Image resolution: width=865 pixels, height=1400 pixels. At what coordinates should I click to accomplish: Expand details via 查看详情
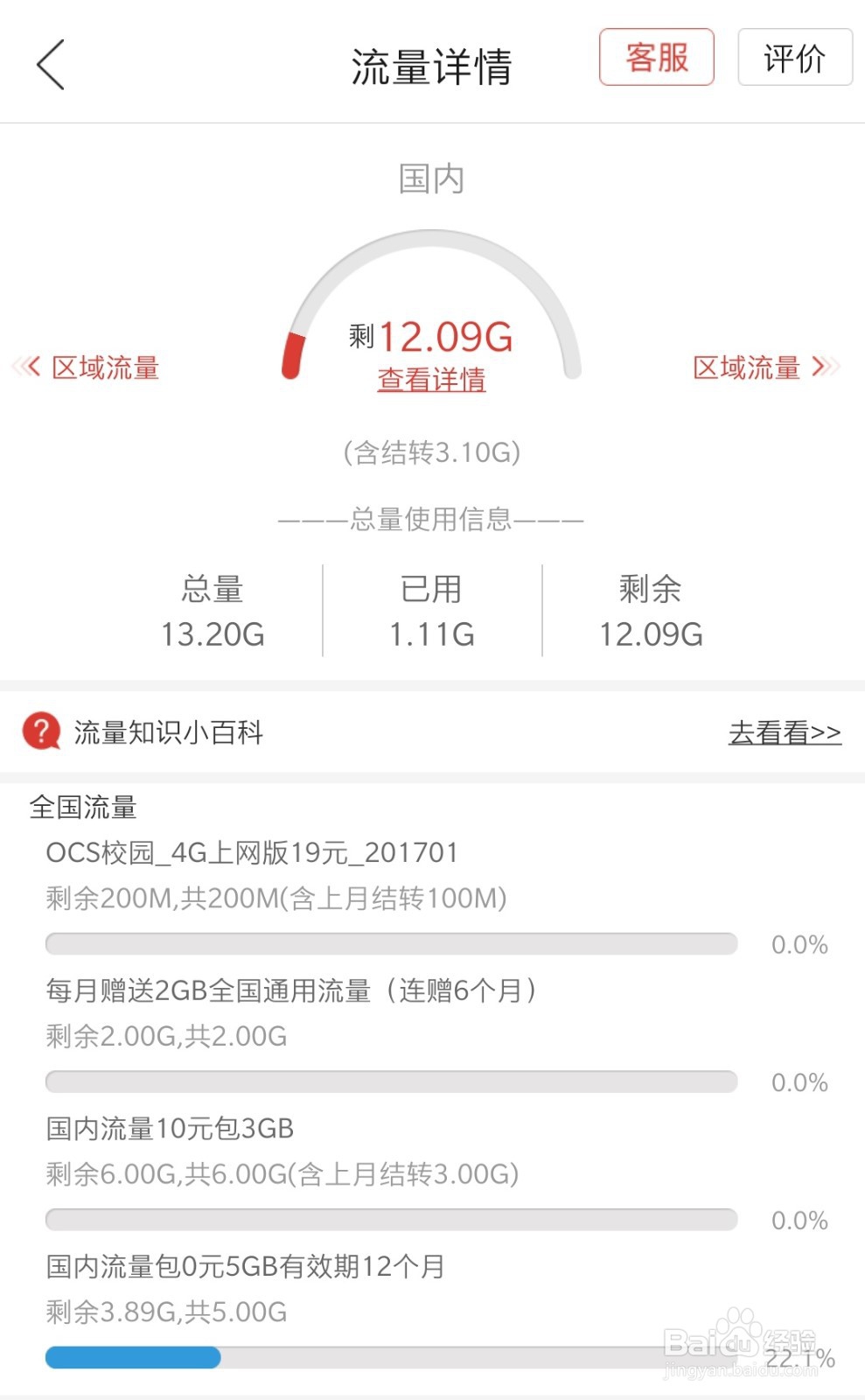coord(432,379)
